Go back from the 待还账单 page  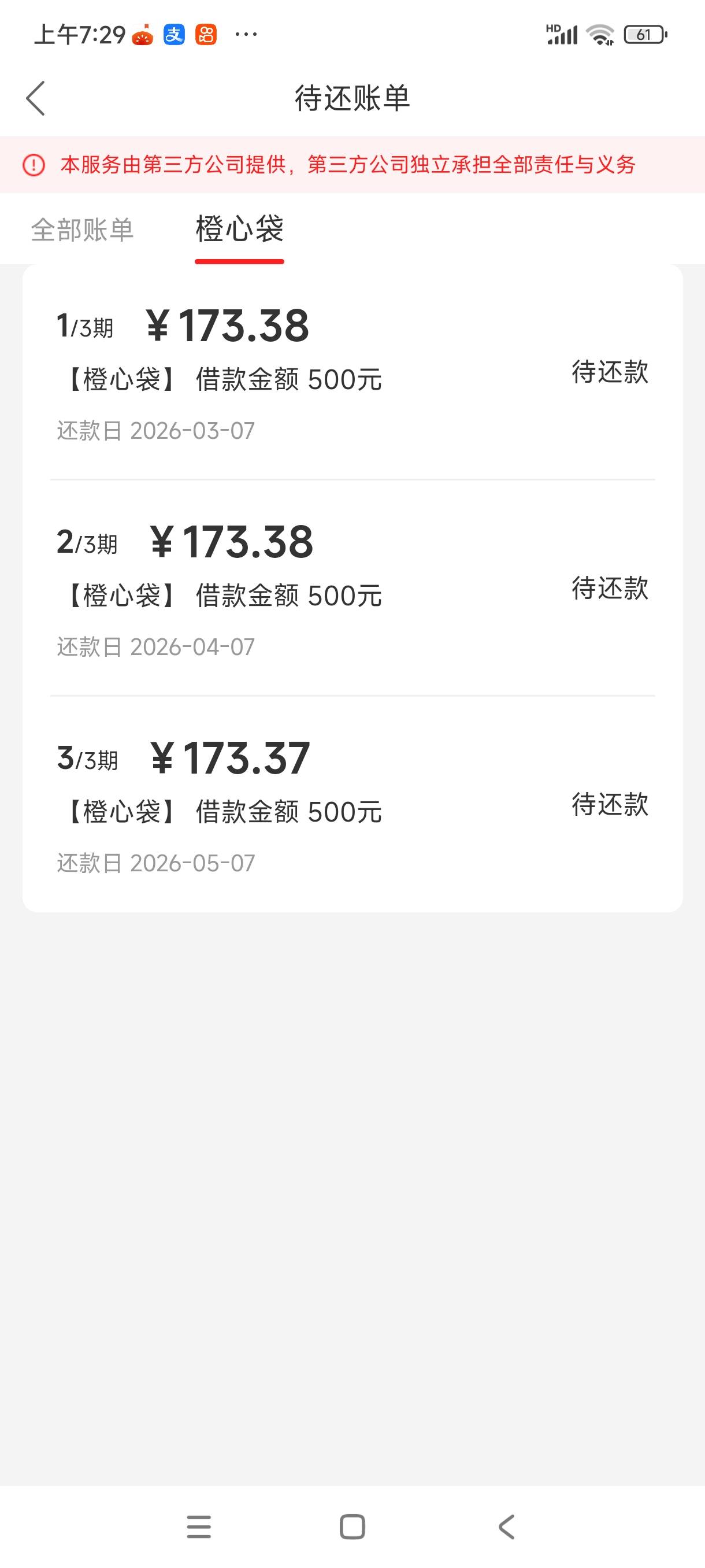pyautogui.click(x=35, y=98)
